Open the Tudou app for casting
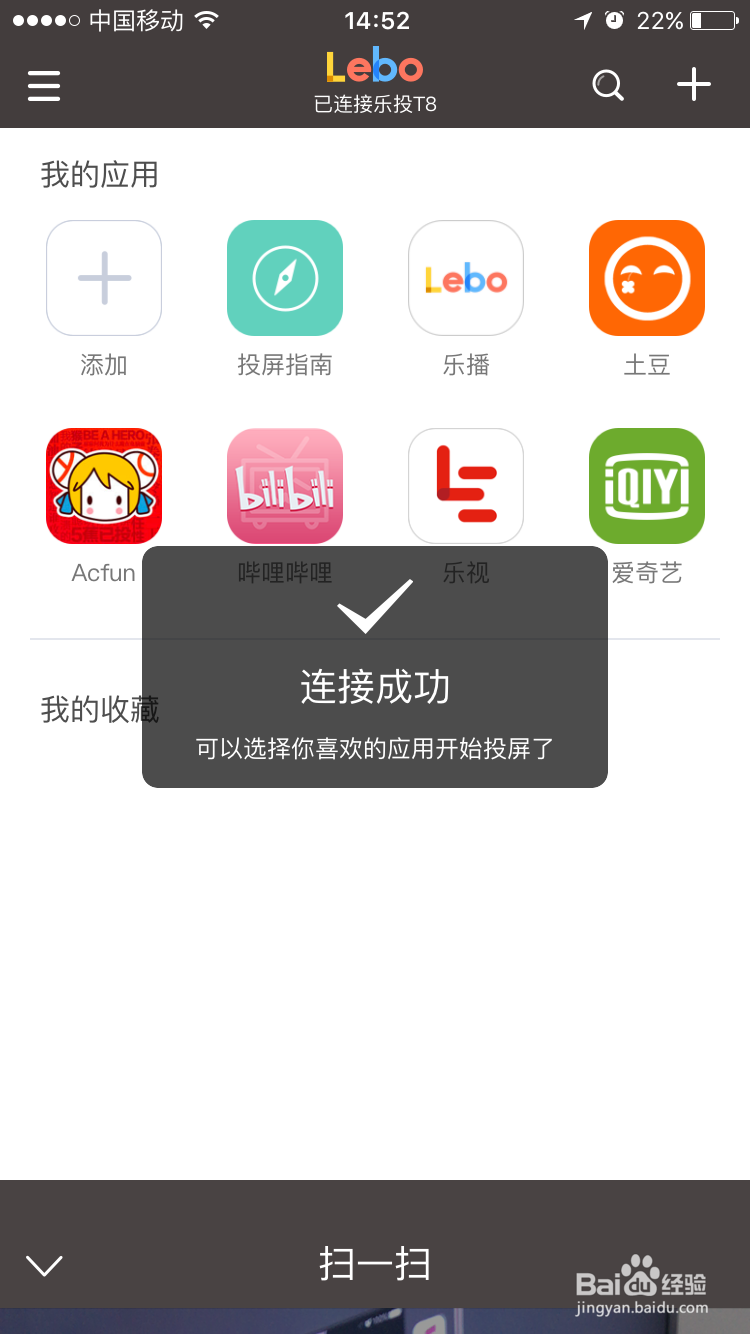 646,278
